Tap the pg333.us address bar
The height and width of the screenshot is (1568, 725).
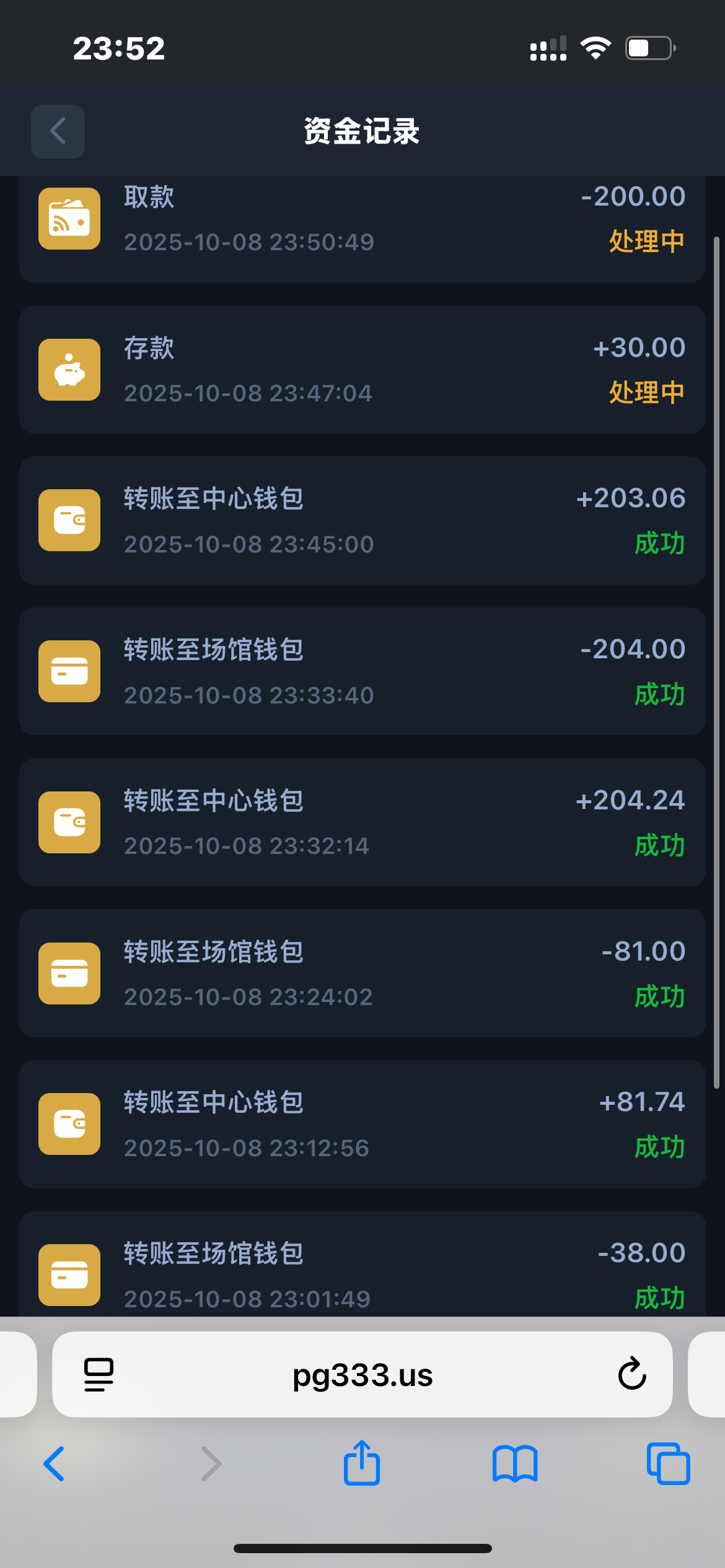pyautogui.click(x=362, y=1375)
